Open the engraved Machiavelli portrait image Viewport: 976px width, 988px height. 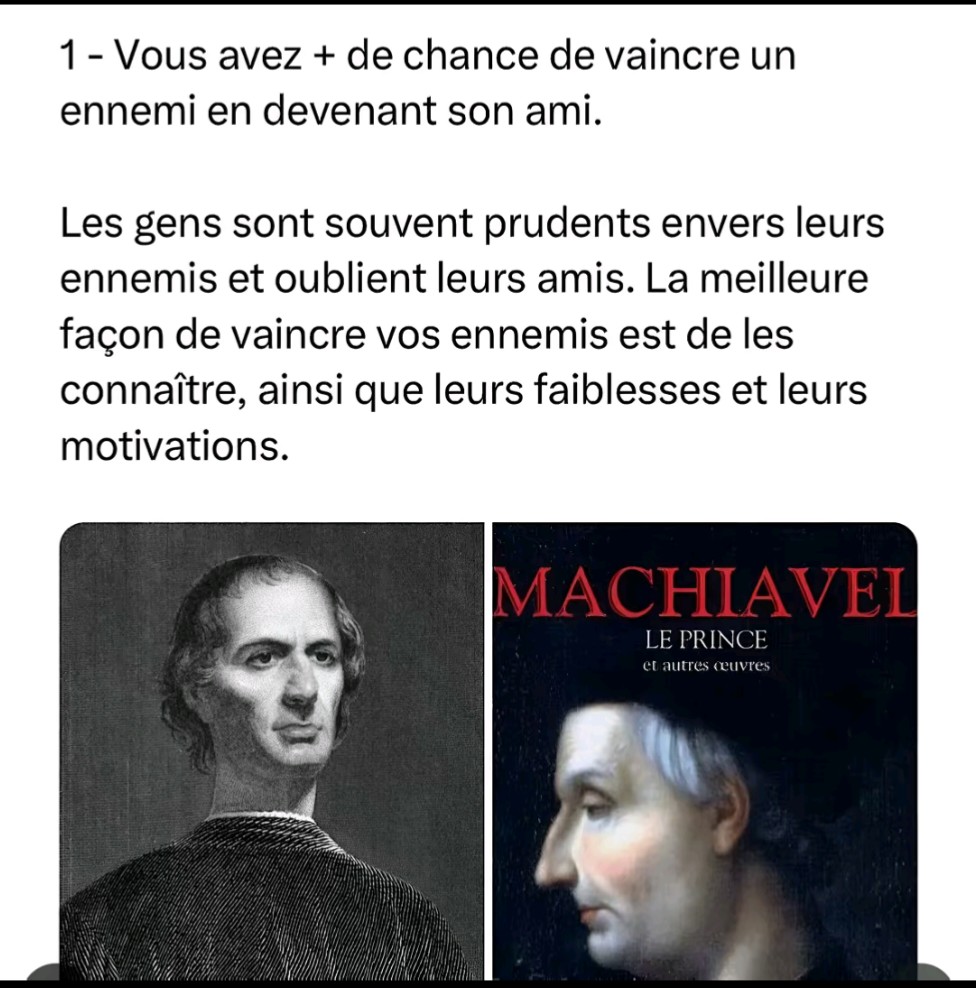coord(272,750)
